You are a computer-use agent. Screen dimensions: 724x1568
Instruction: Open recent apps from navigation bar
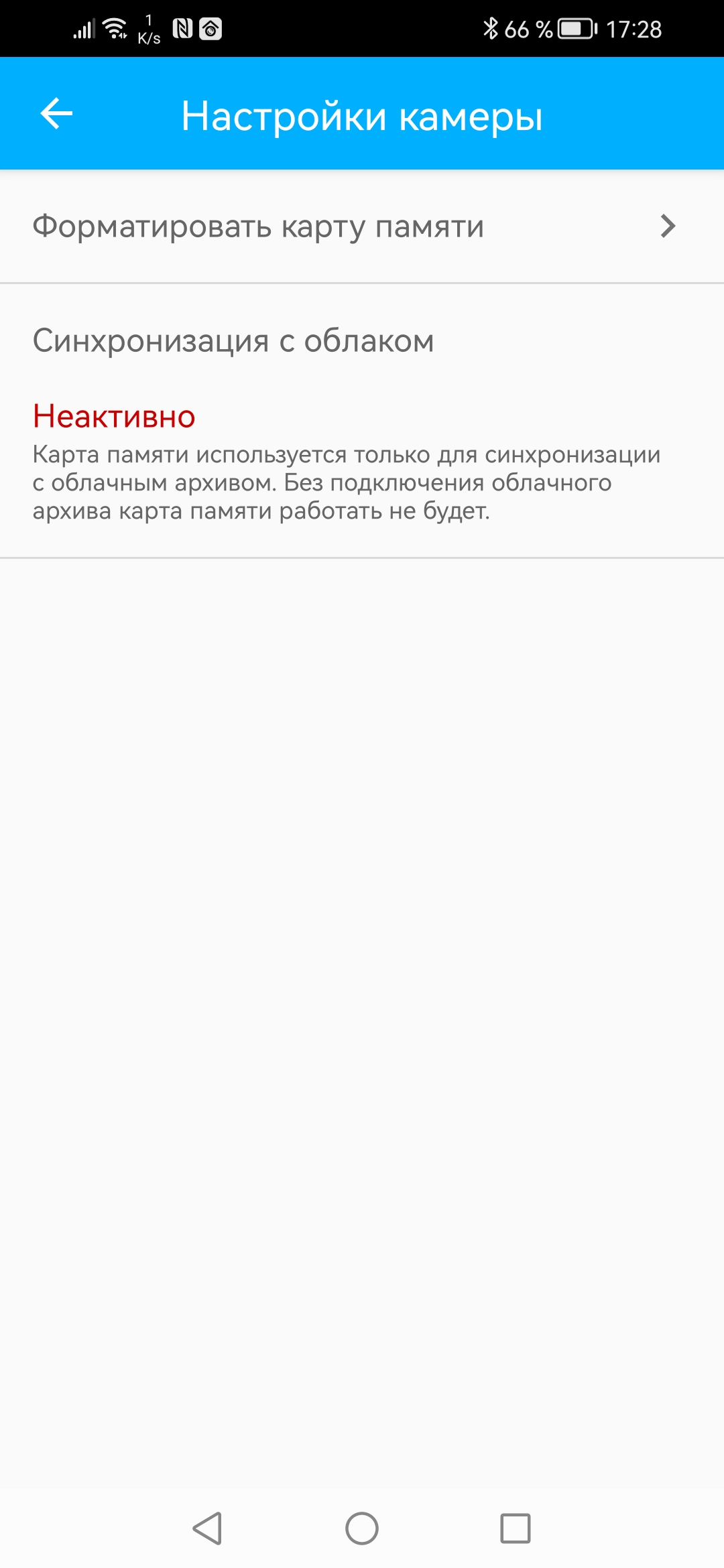click(x=516, y=1528)
